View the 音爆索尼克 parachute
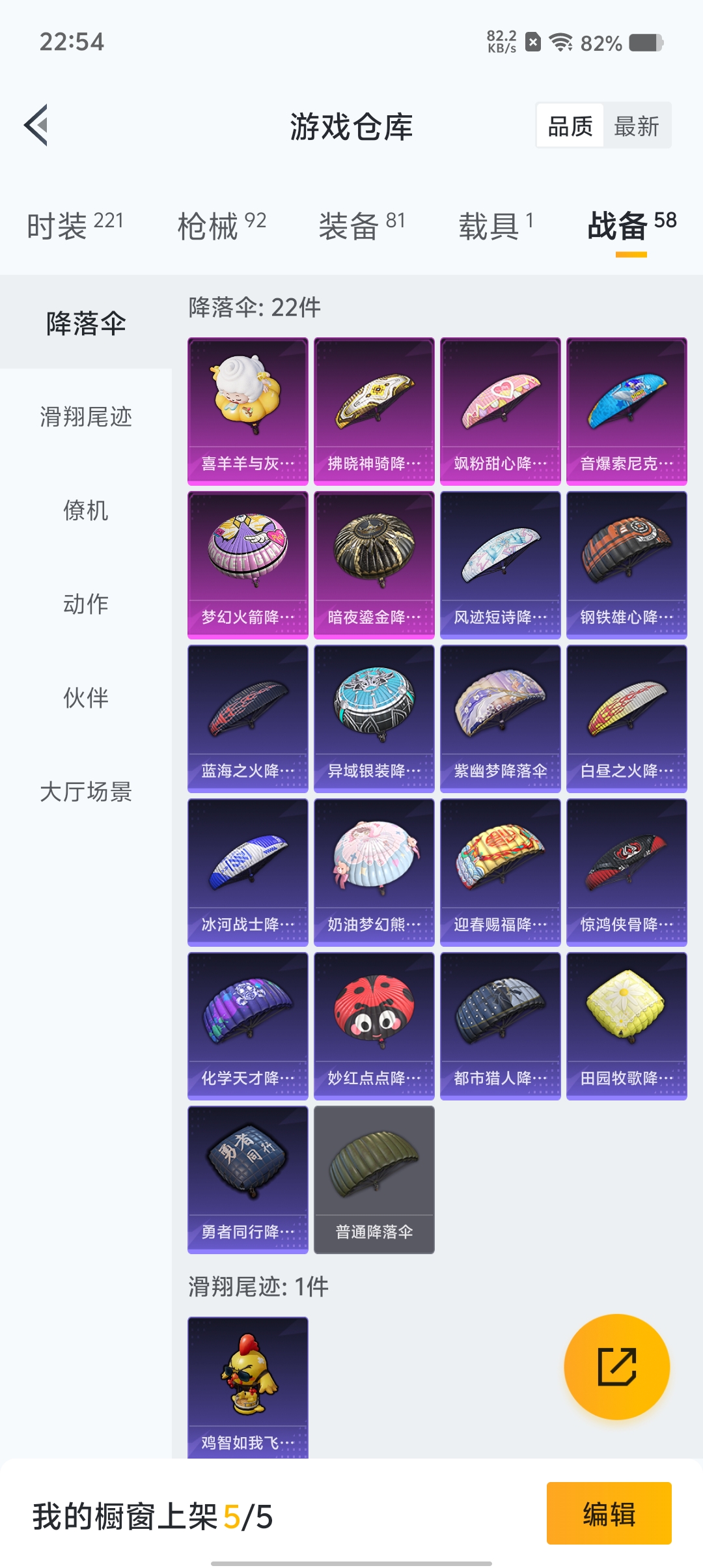The height and width of the screenshot is (1568, 703). [x=627, y=411]
